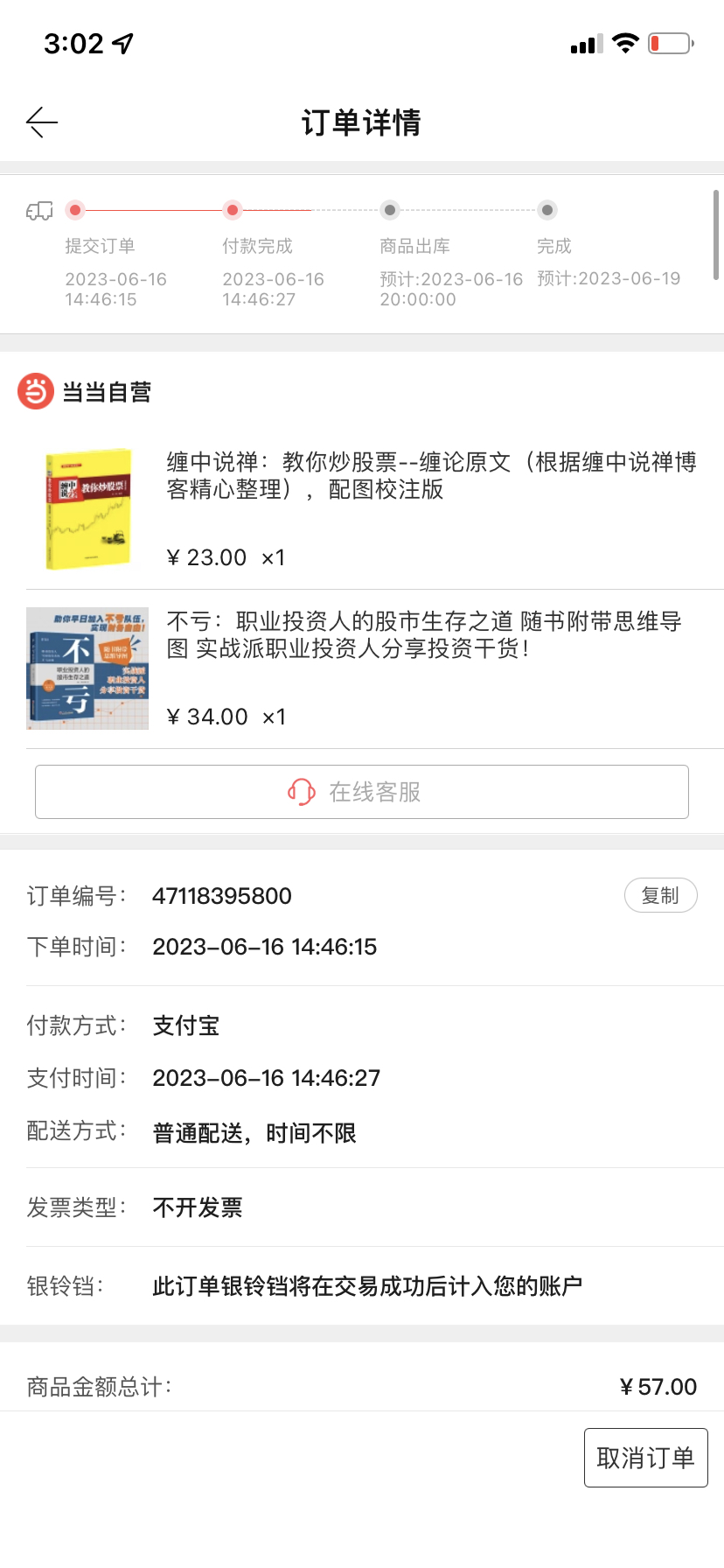Contact 在线客服 online customer service
This screenshot has height=1568, width=724.
coord(361,792)
